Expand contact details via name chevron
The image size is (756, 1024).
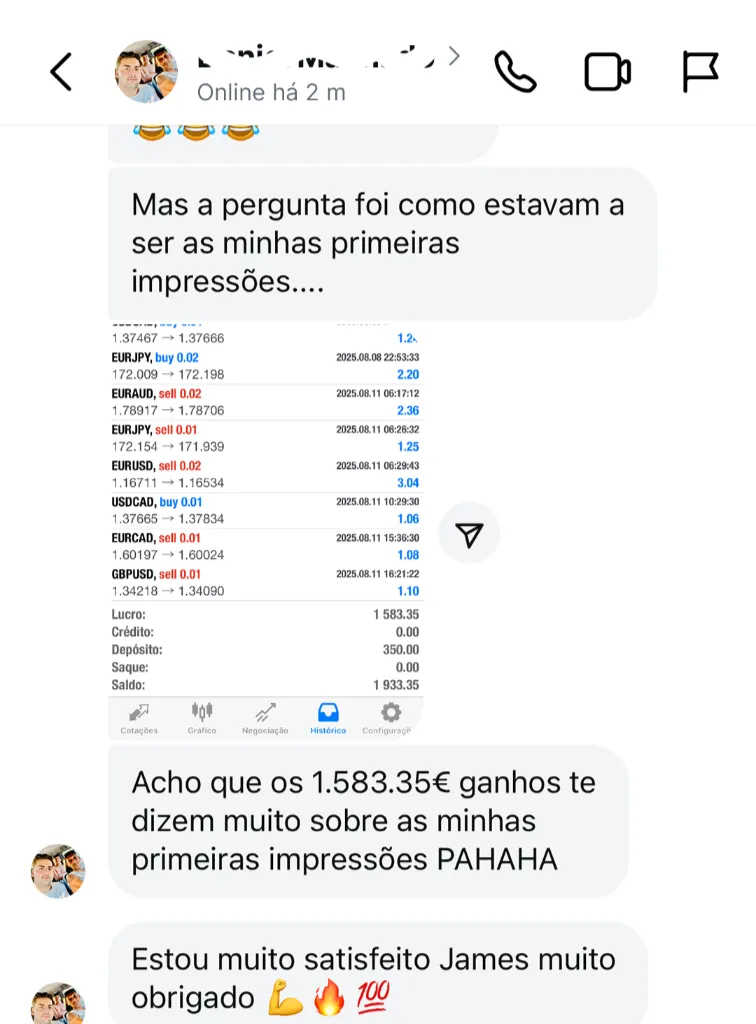point(455,57)
